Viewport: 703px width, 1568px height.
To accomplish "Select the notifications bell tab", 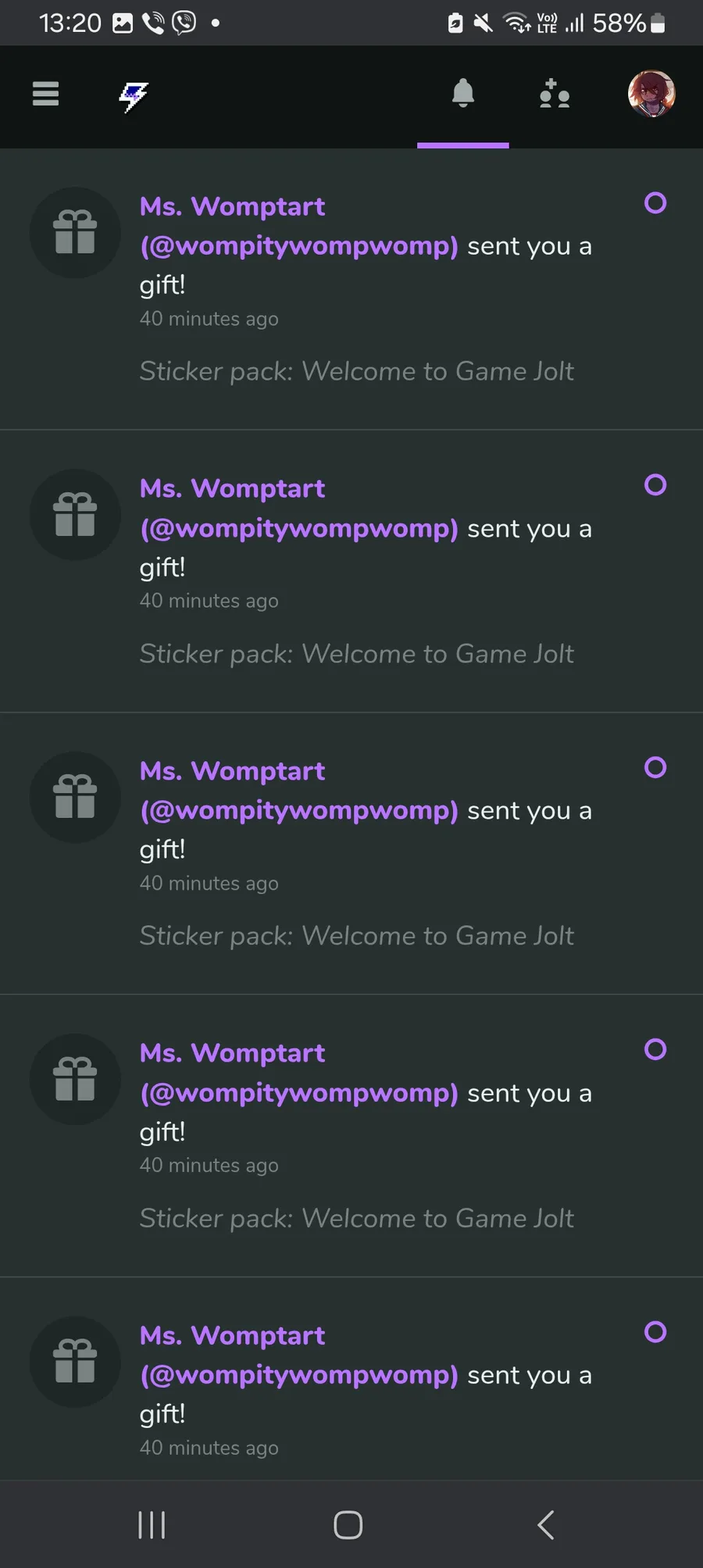I will [463, 94].
